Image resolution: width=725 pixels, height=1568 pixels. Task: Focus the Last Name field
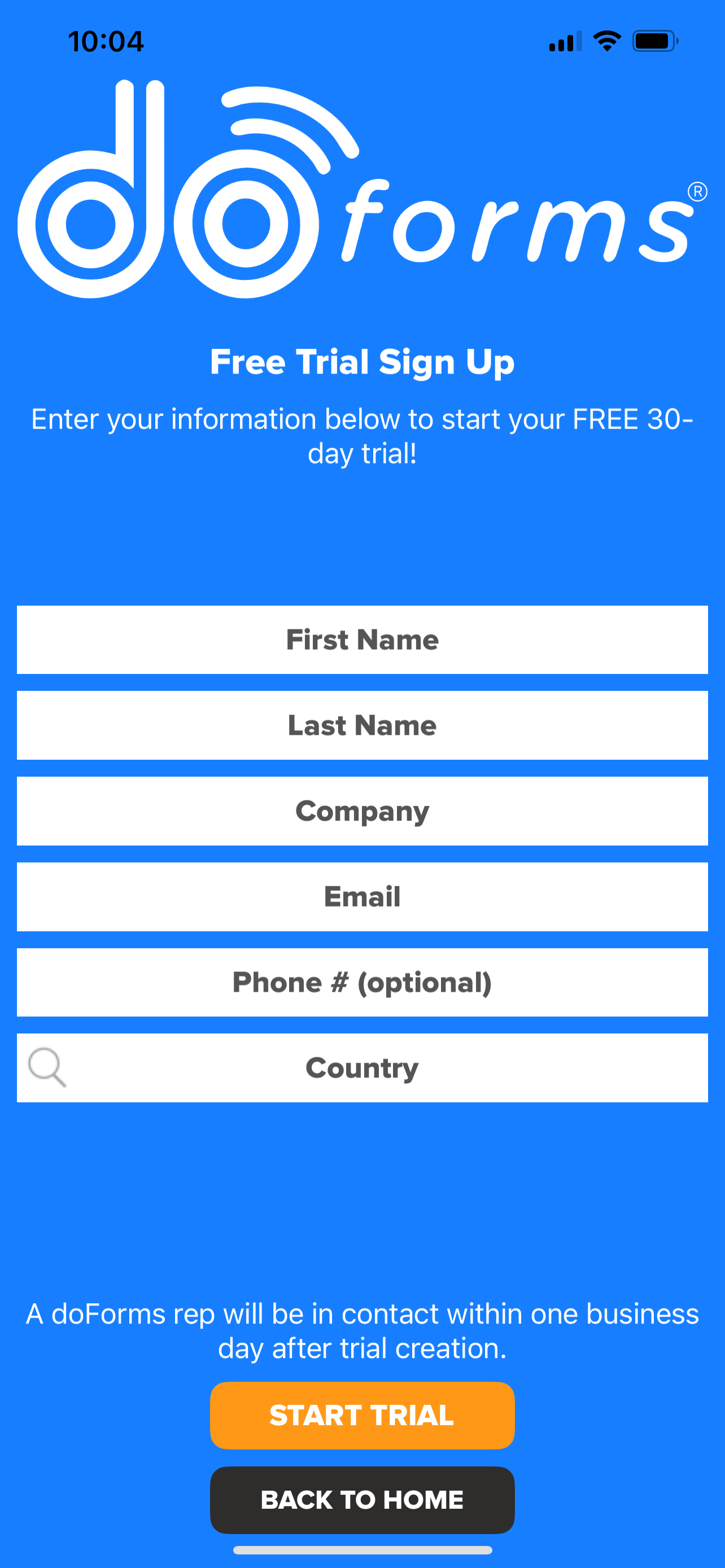(x=362, y=725)
